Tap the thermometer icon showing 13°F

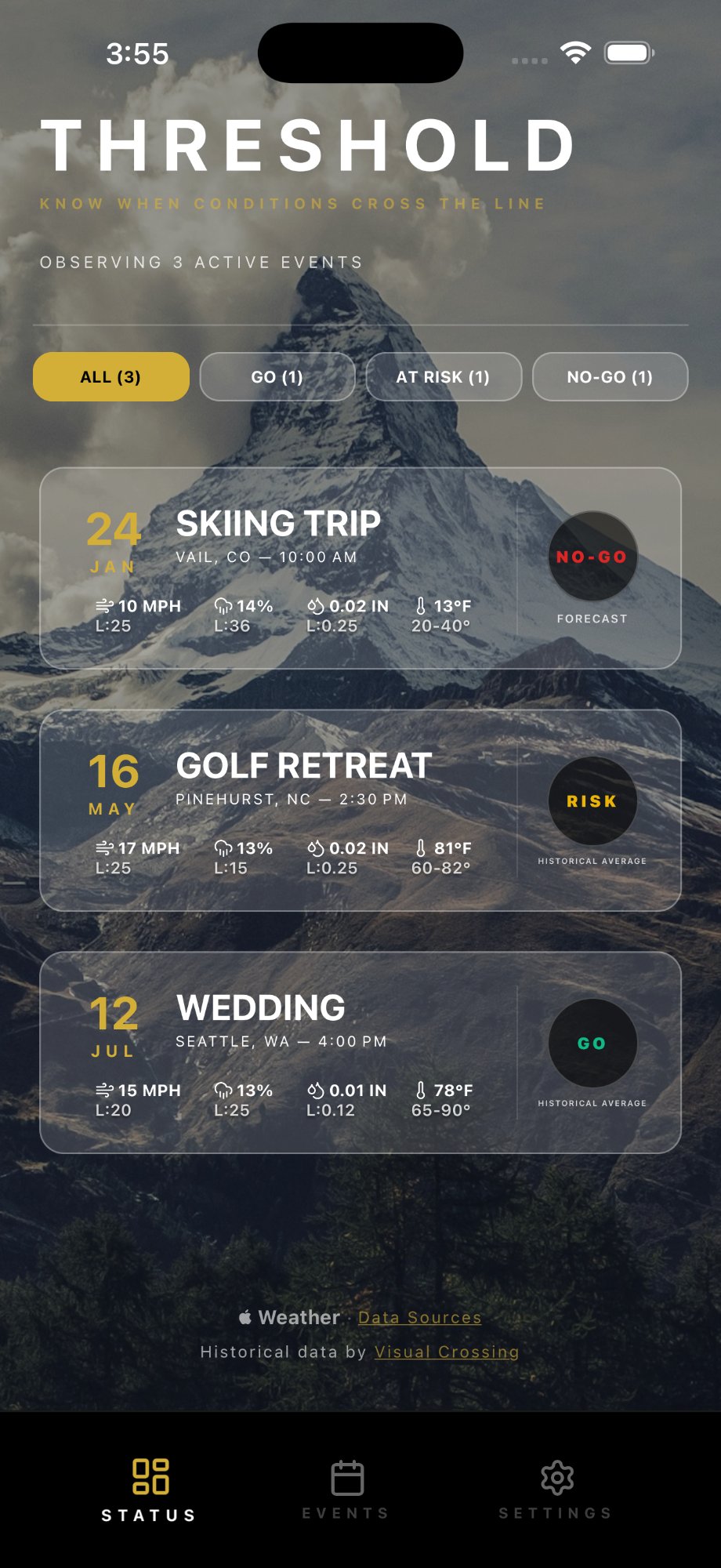coord(421,605)
